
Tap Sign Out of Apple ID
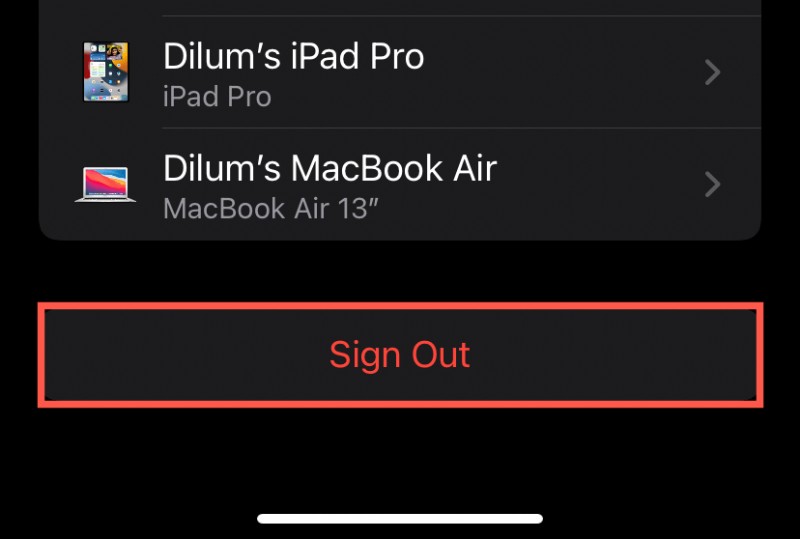tap(400, 355)
